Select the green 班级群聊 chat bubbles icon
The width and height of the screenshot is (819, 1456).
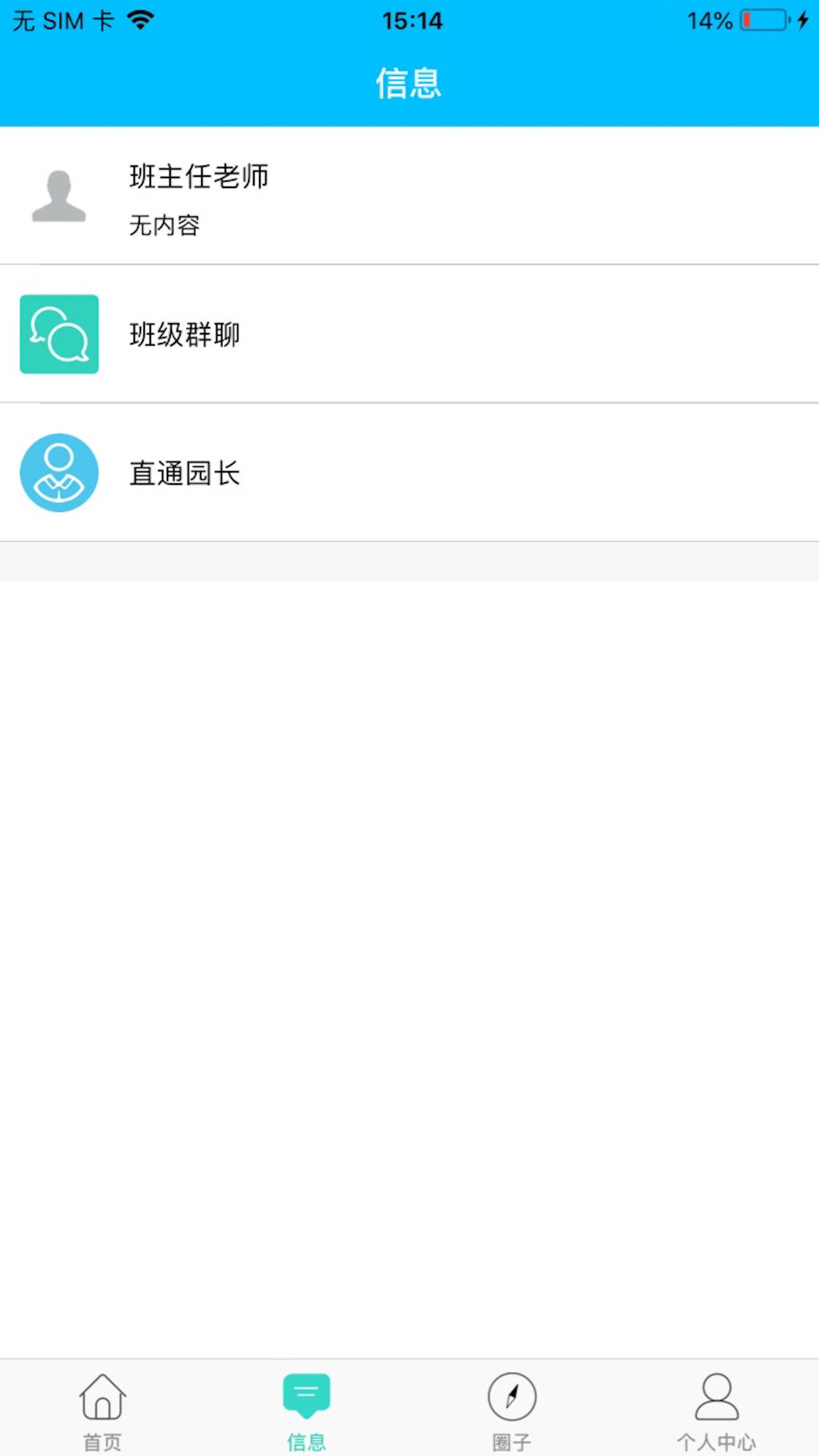[59, 334]
